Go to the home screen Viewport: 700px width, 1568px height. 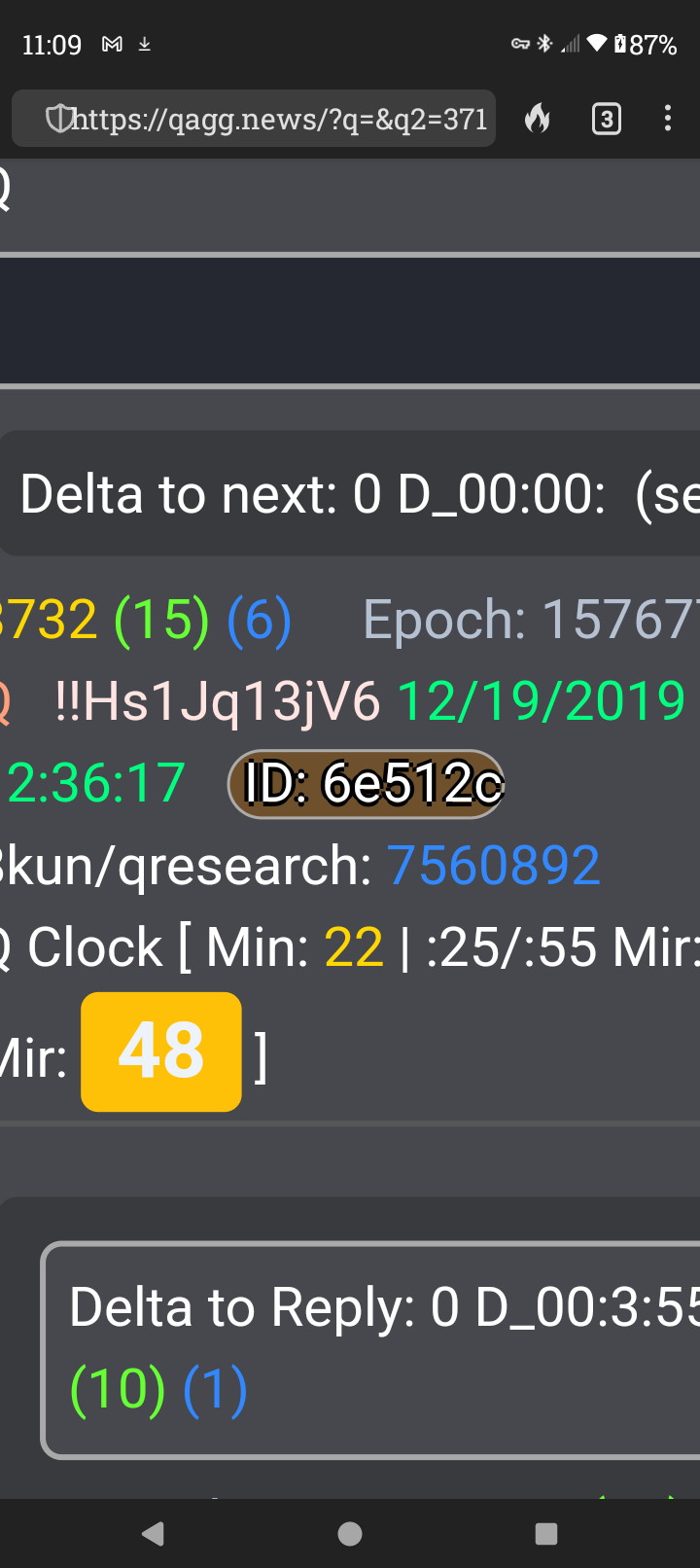(350, 1534)
